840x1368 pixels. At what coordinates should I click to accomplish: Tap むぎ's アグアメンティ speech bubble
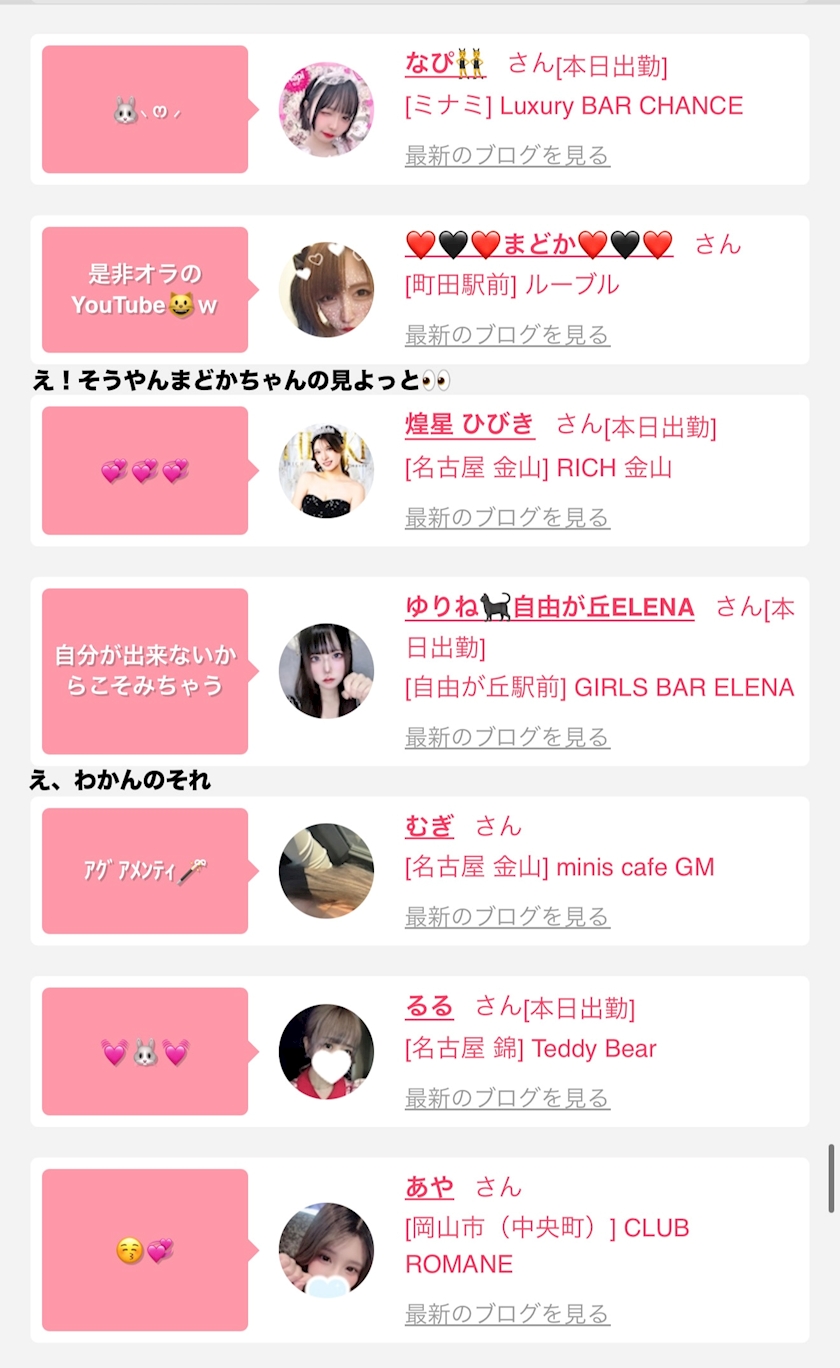[x=145, y=871]
